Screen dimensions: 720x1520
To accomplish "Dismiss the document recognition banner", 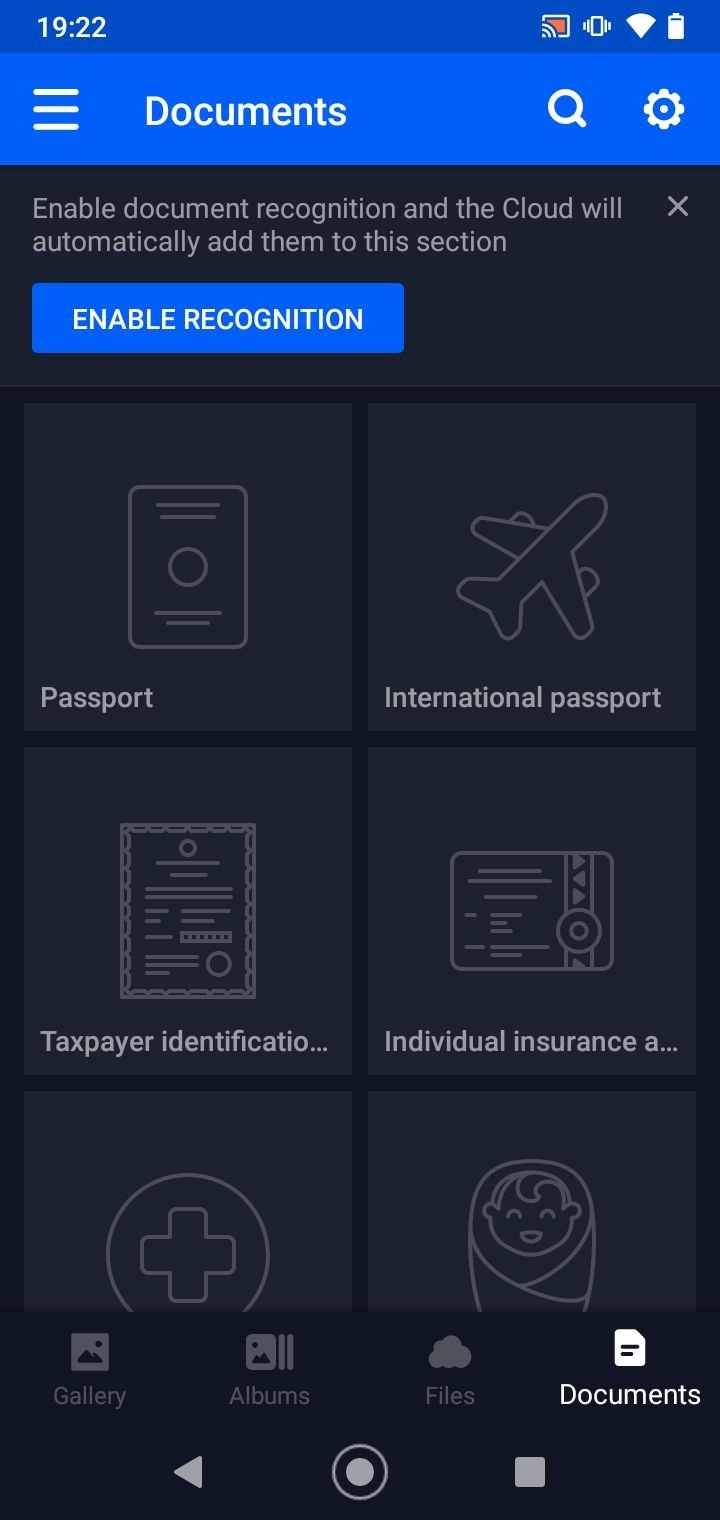I will [x=678, y=206].
